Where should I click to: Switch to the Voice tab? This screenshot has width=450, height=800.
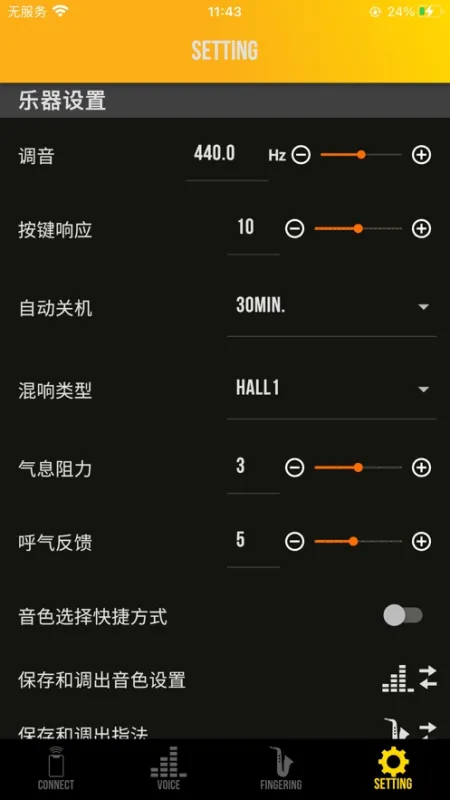pos(168,768)
